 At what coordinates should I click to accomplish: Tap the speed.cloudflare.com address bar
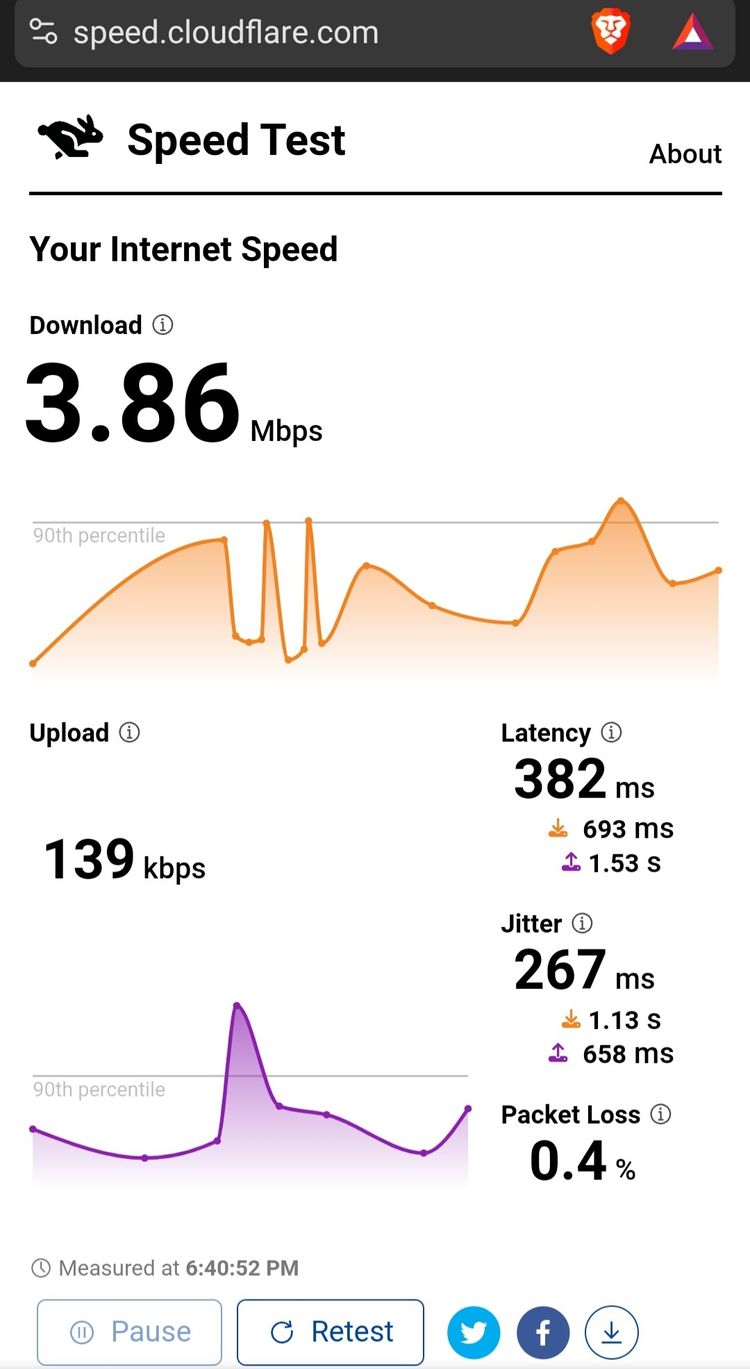(226, 33)
